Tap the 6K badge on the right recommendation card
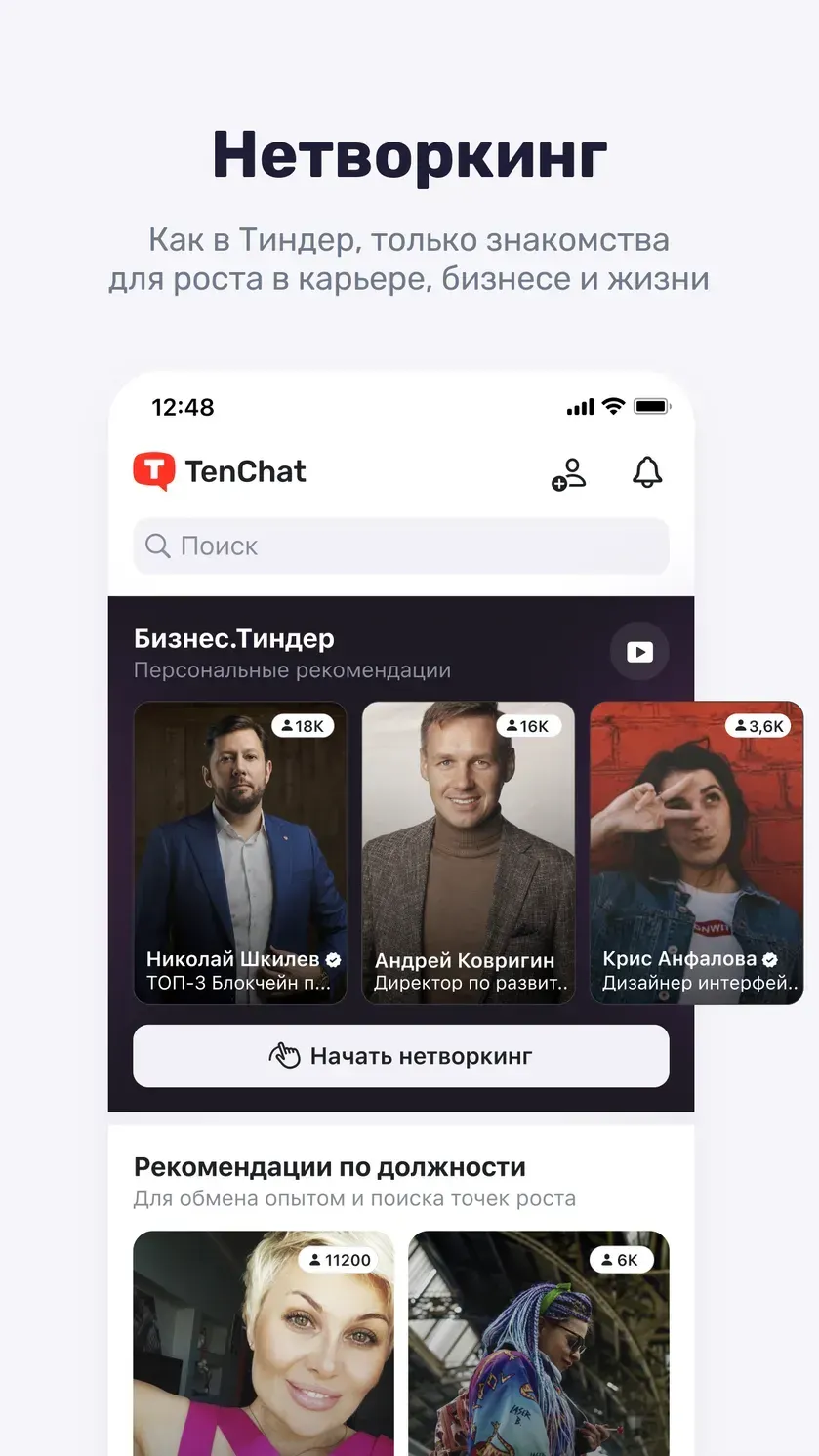Image resolution: width=819 pixels, height=1456 pixels. coord(622,1260)
